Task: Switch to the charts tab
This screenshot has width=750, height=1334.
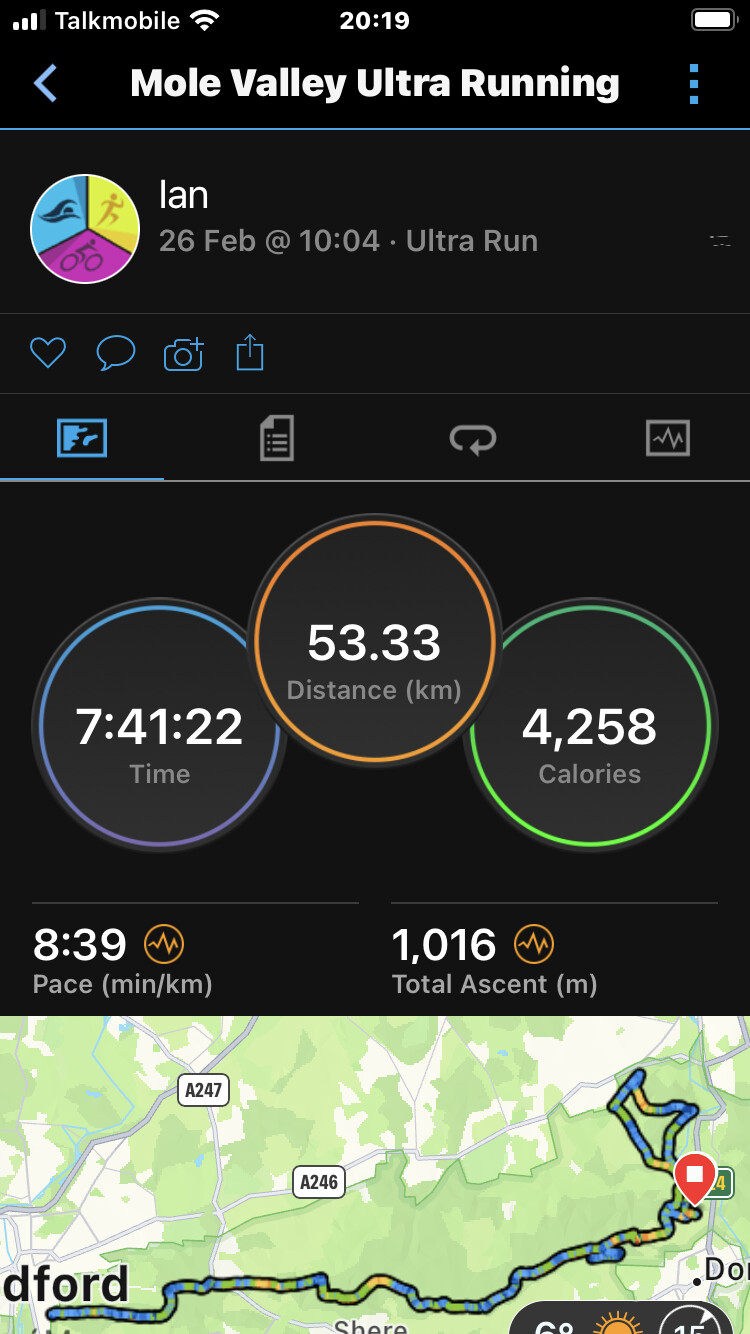Action: click(668, 438)
